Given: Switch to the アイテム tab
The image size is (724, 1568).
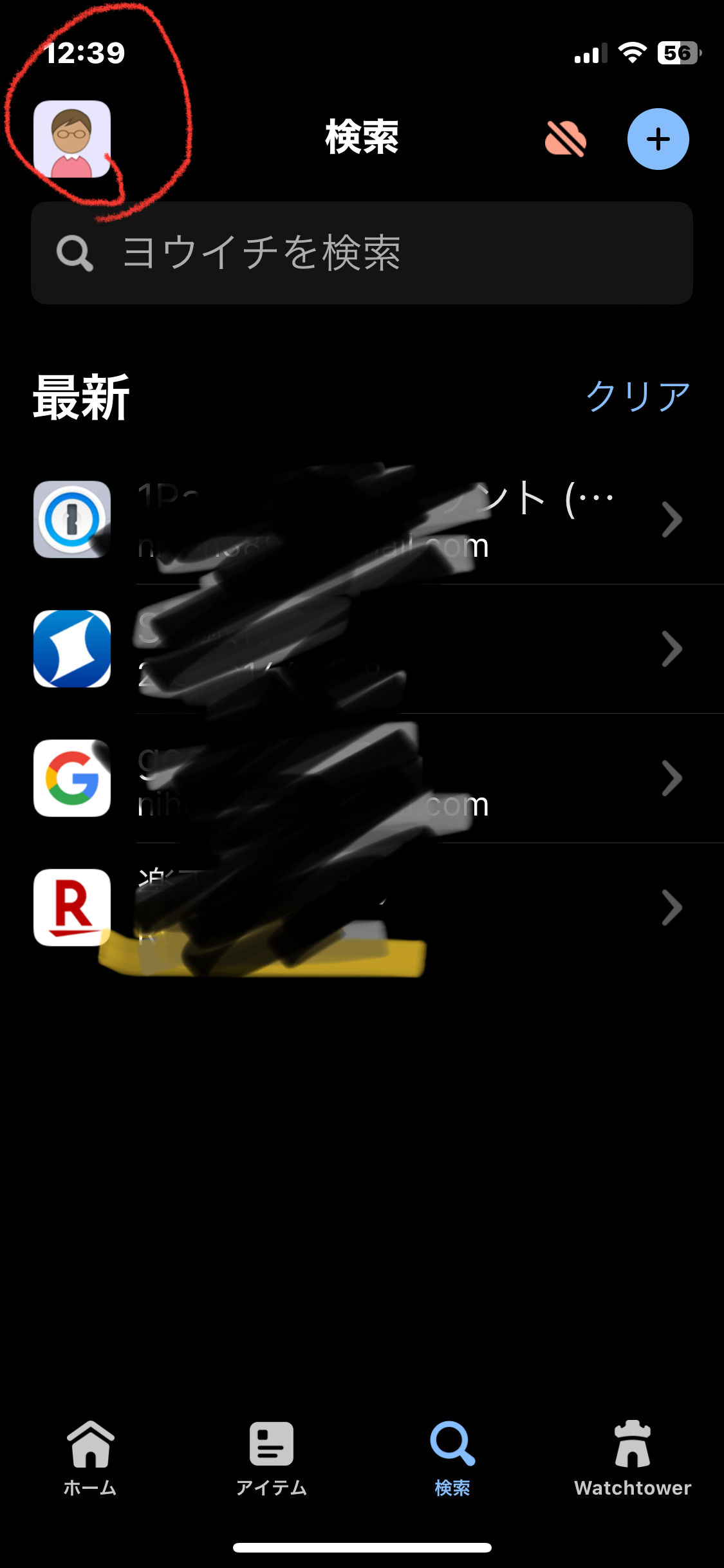Looking at the screenshot, I should tap(271, 1459).
